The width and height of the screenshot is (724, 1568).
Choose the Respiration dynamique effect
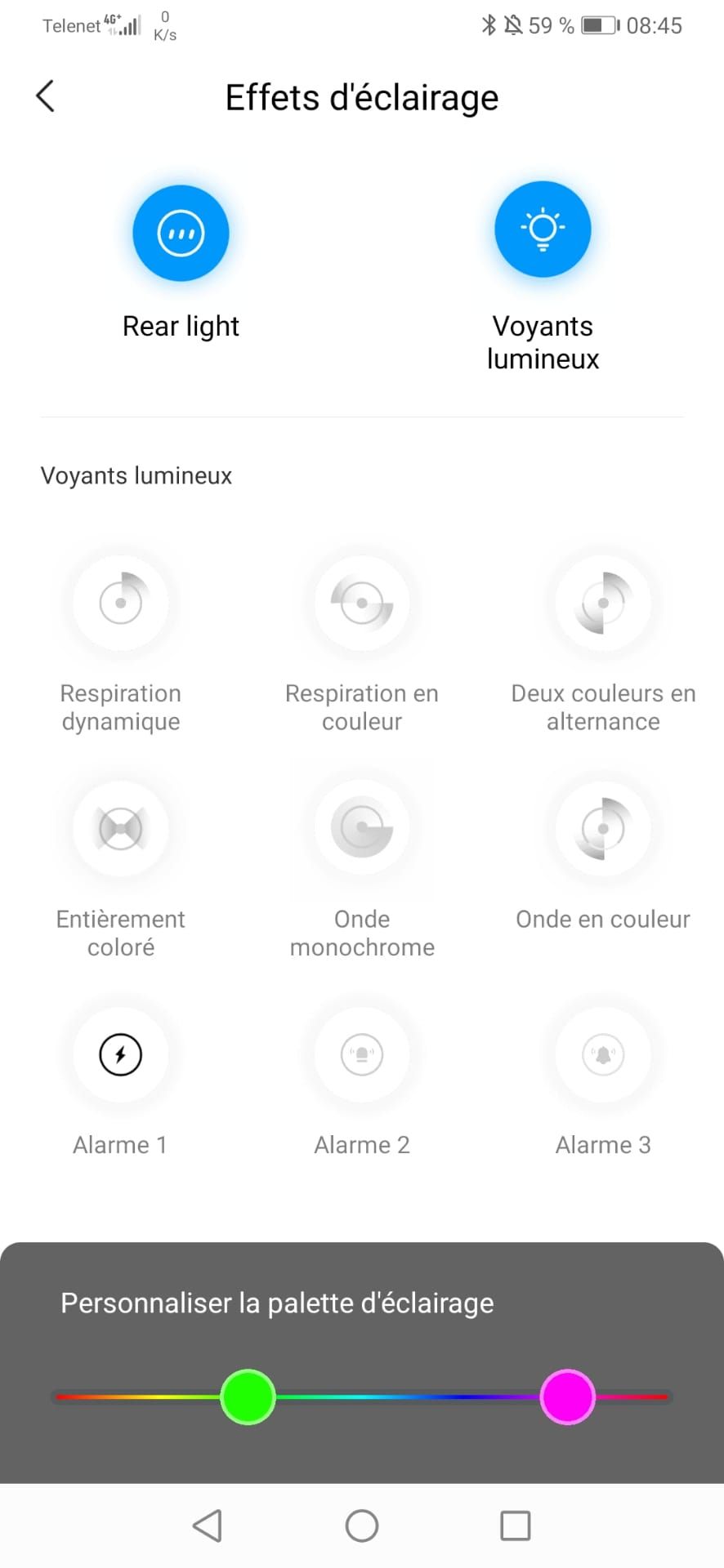tap(121, 604)
